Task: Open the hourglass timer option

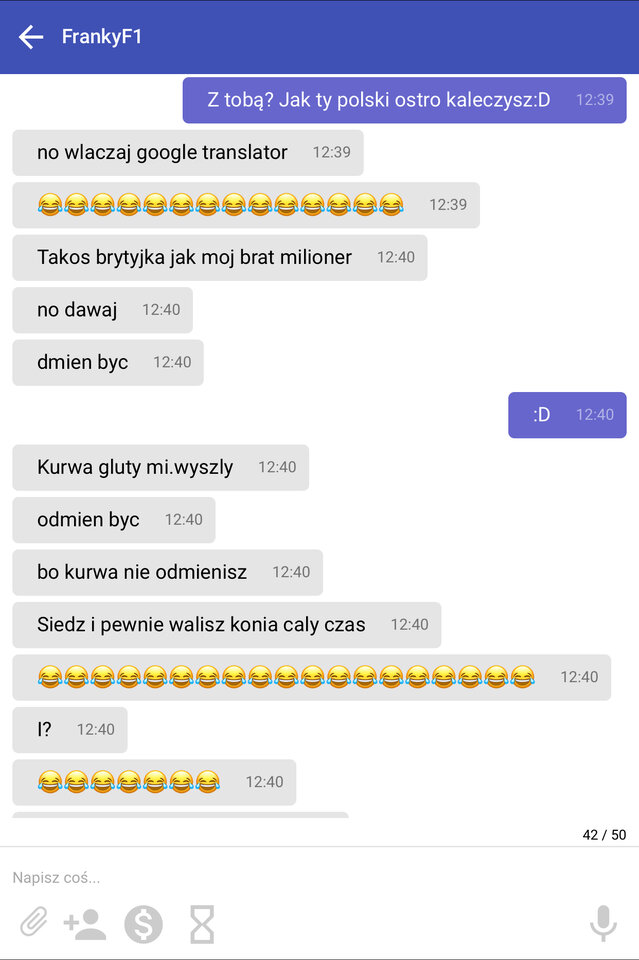Action: [202, 924]
